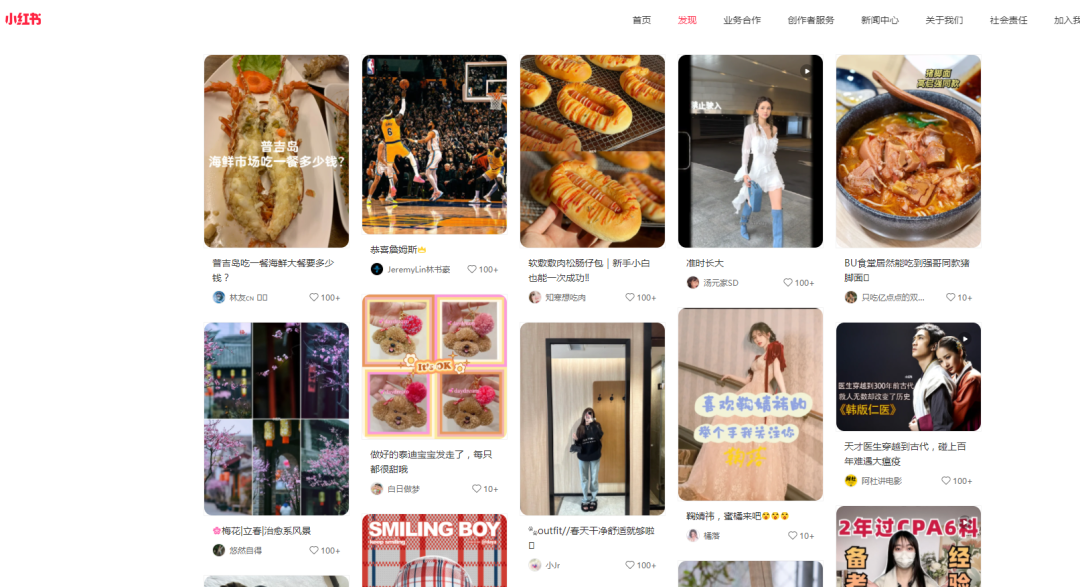Open the 天才医生穿越到古代 video post

tap(908, 376)
